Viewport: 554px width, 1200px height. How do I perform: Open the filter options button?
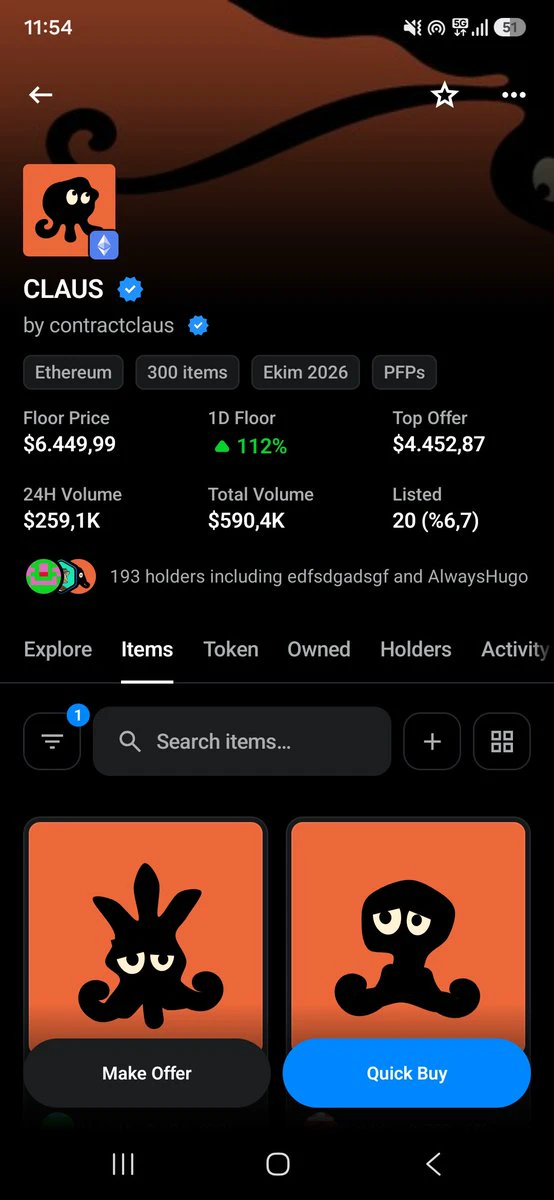(x=52, y=741)
